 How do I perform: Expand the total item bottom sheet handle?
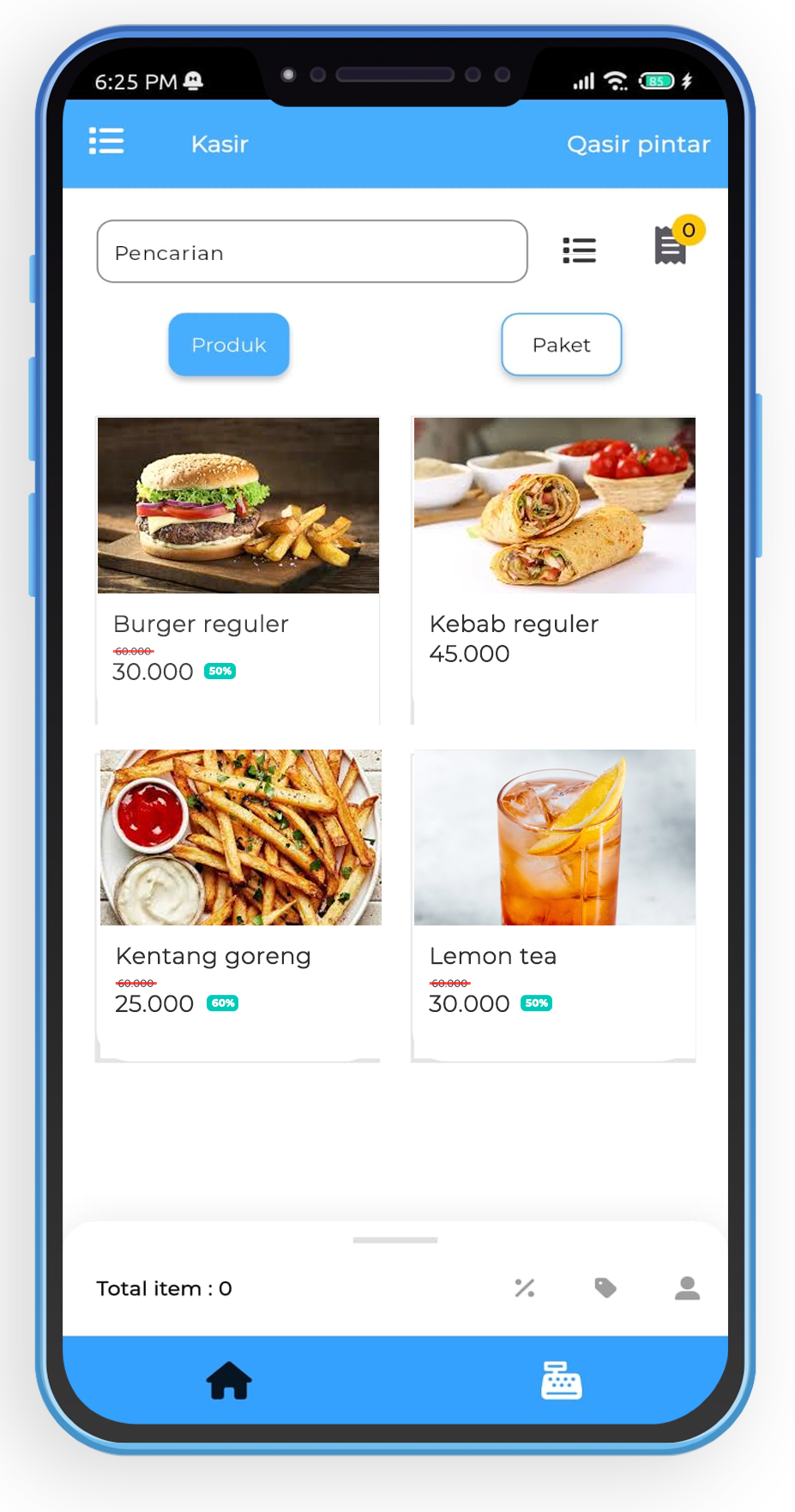395,1240
